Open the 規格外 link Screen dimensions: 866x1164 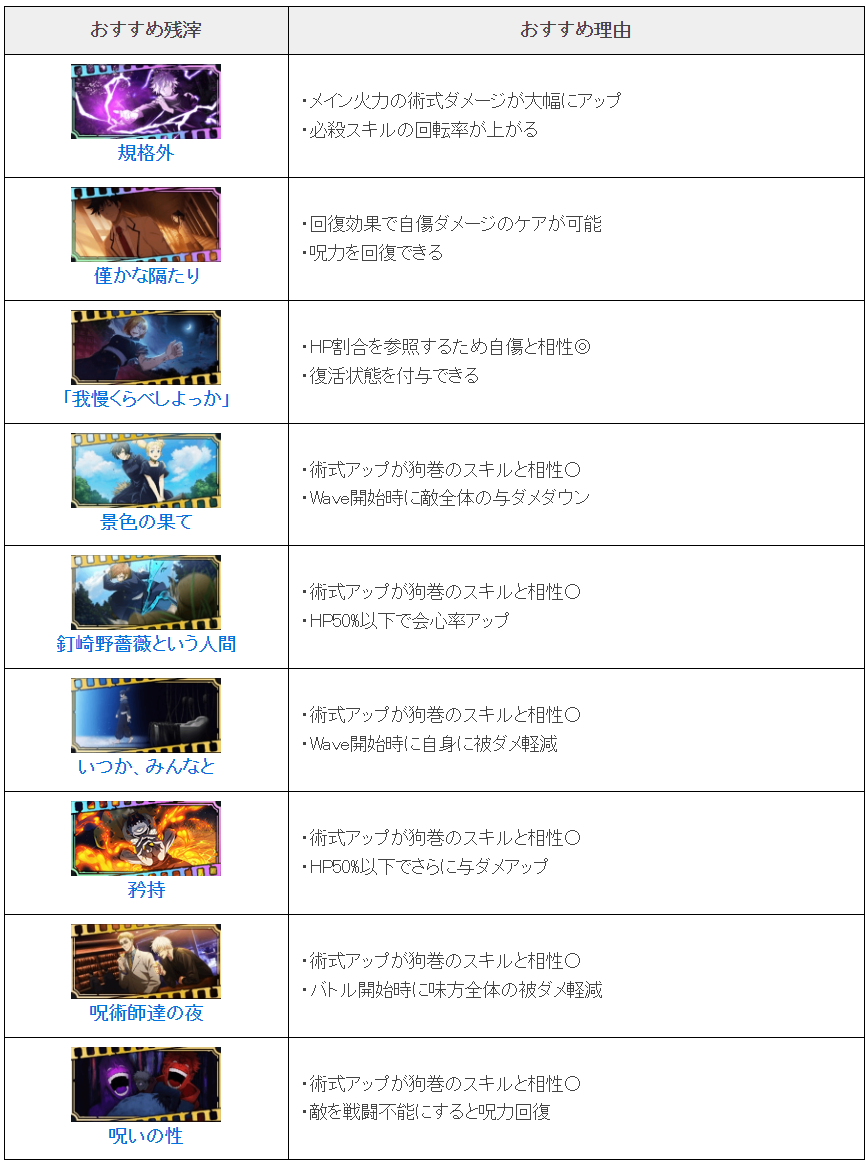(x=146, y=153)
